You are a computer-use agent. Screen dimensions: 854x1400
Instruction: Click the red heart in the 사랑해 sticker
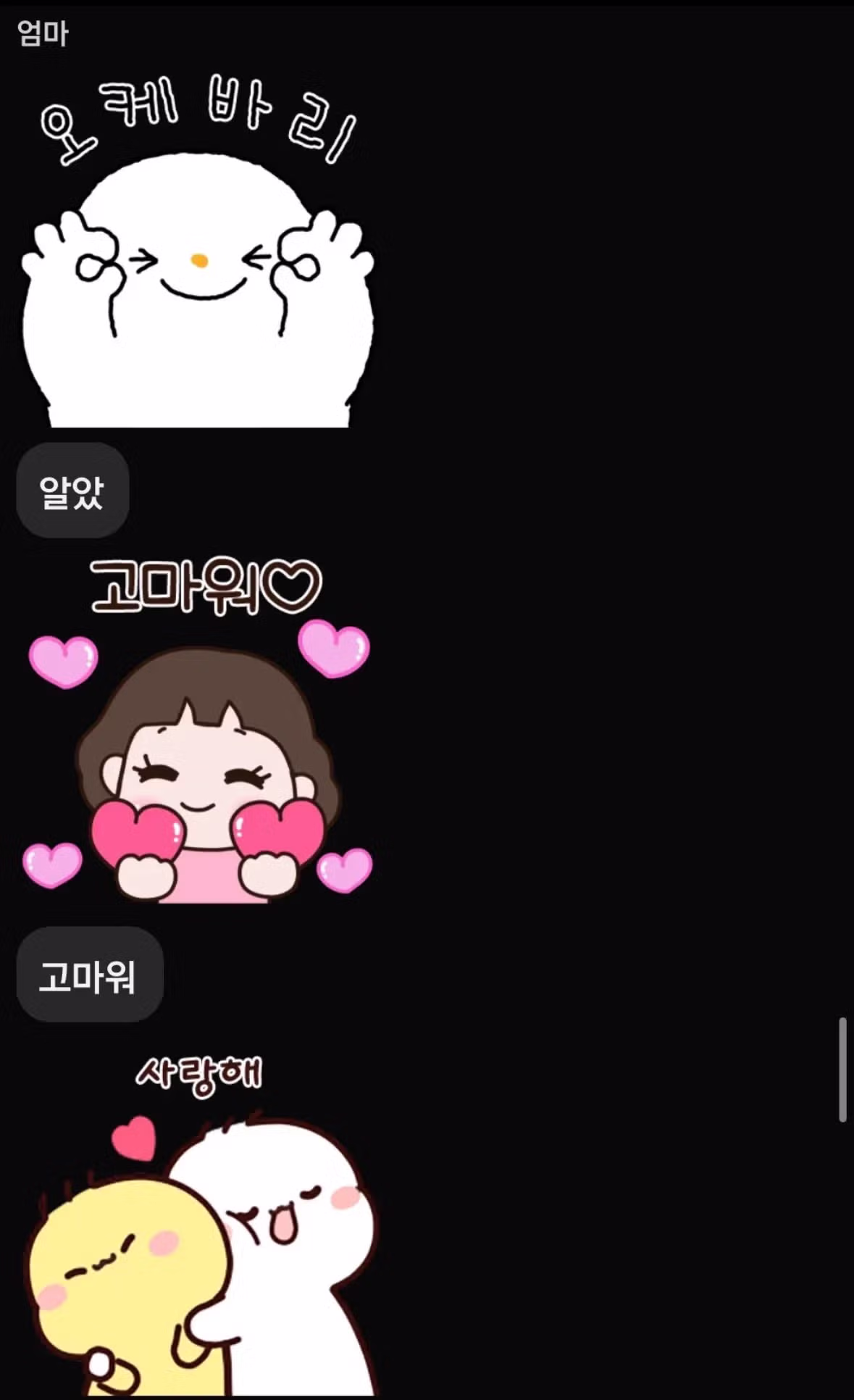(134, 1138)
